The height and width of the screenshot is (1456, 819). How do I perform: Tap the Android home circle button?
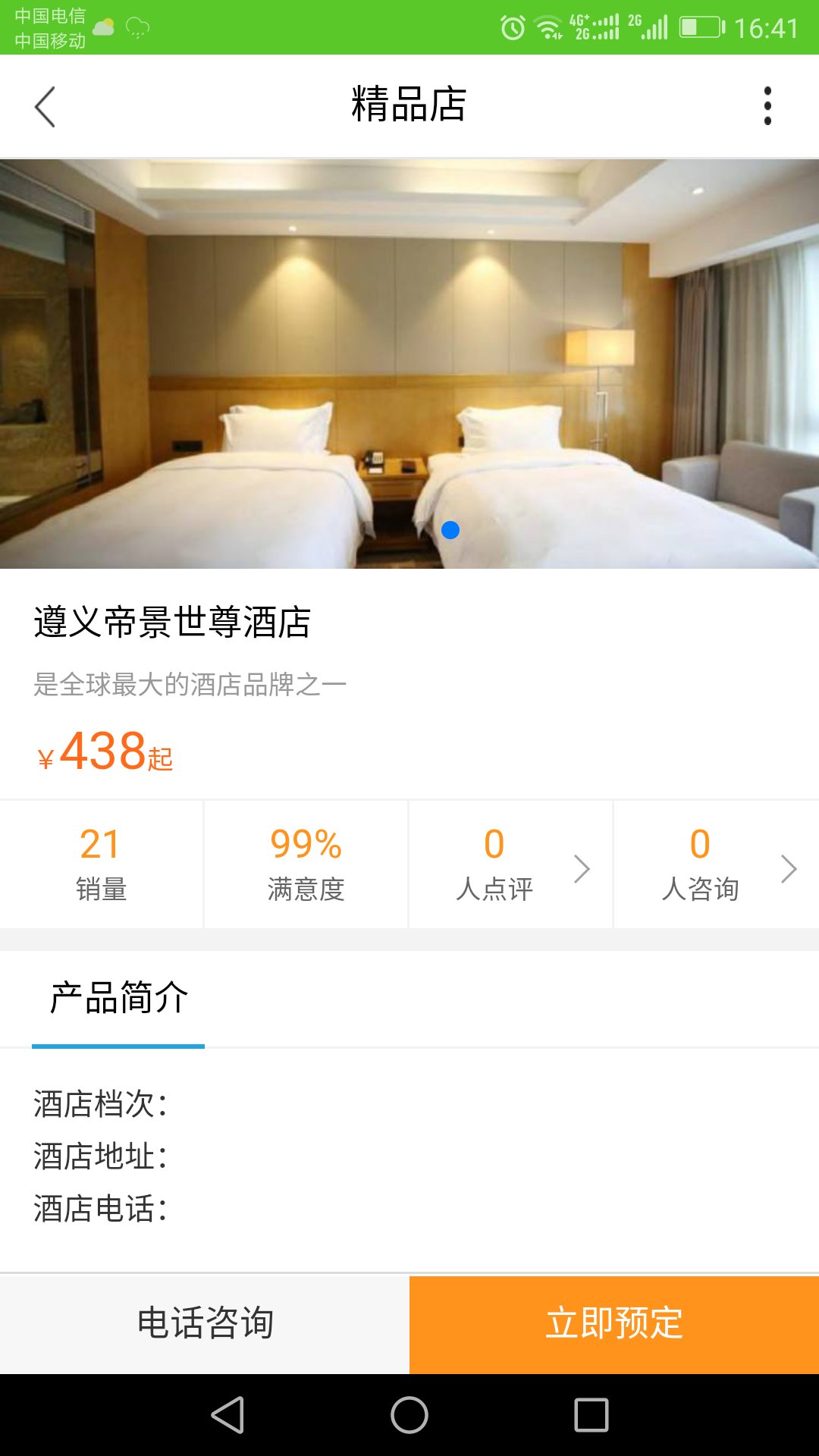[x=408, y=1417]
